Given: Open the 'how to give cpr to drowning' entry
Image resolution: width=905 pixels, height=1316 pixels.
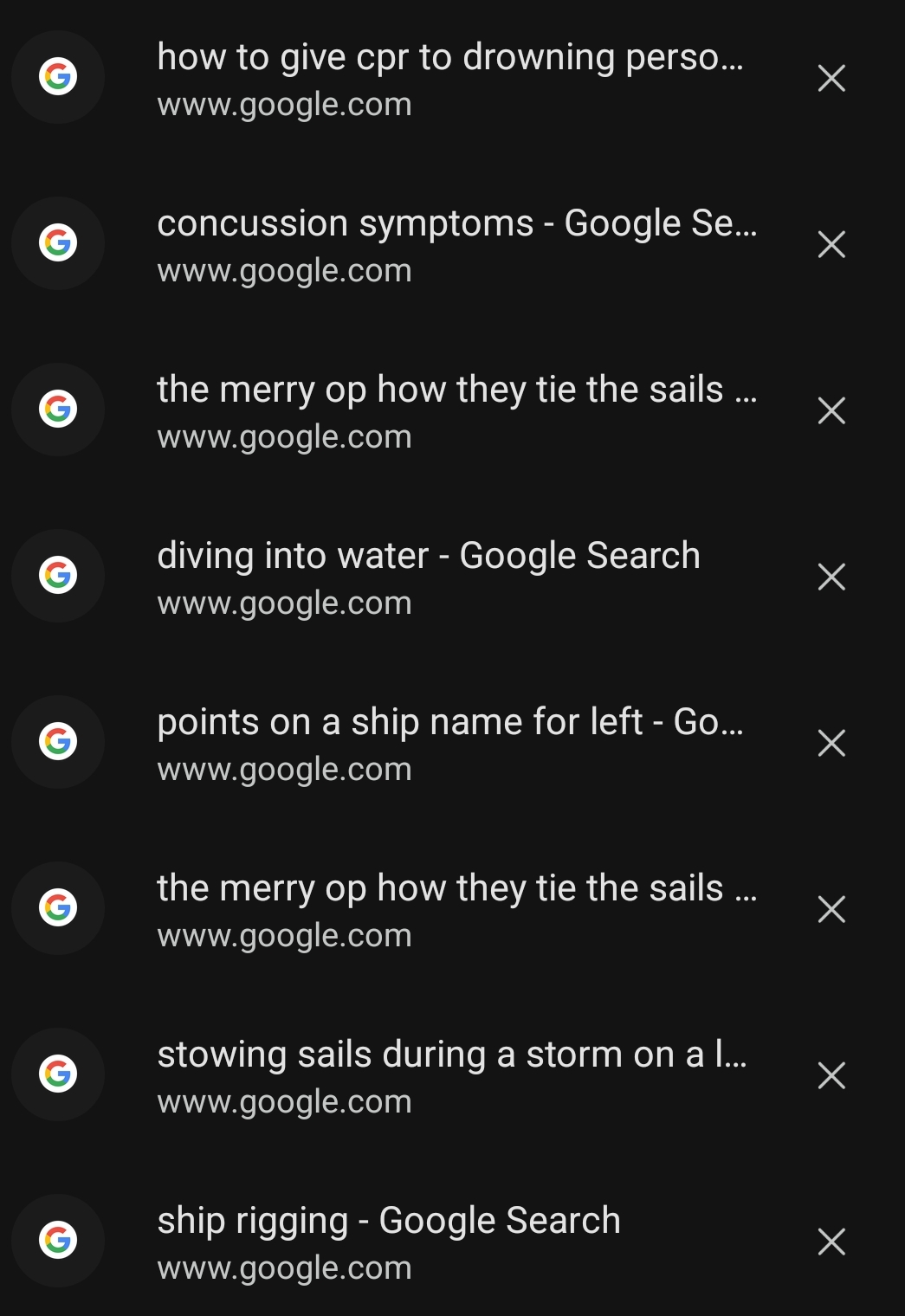Looking at the screenshot, I should coord(450,78).
